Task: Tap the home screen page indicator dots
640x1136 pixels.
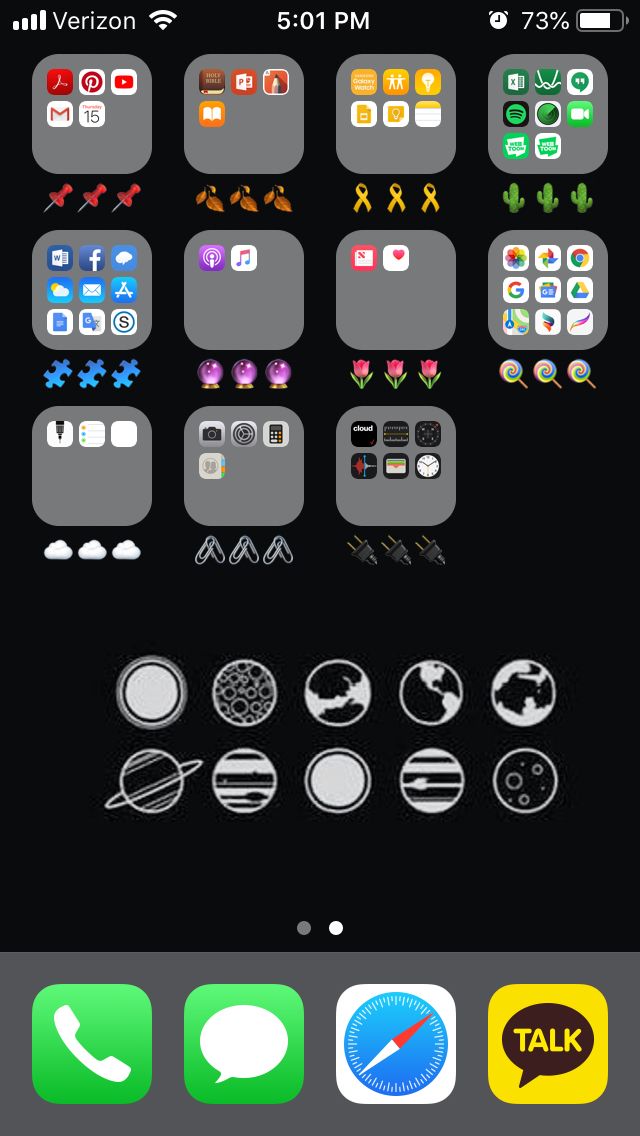Action: point(320,928)
